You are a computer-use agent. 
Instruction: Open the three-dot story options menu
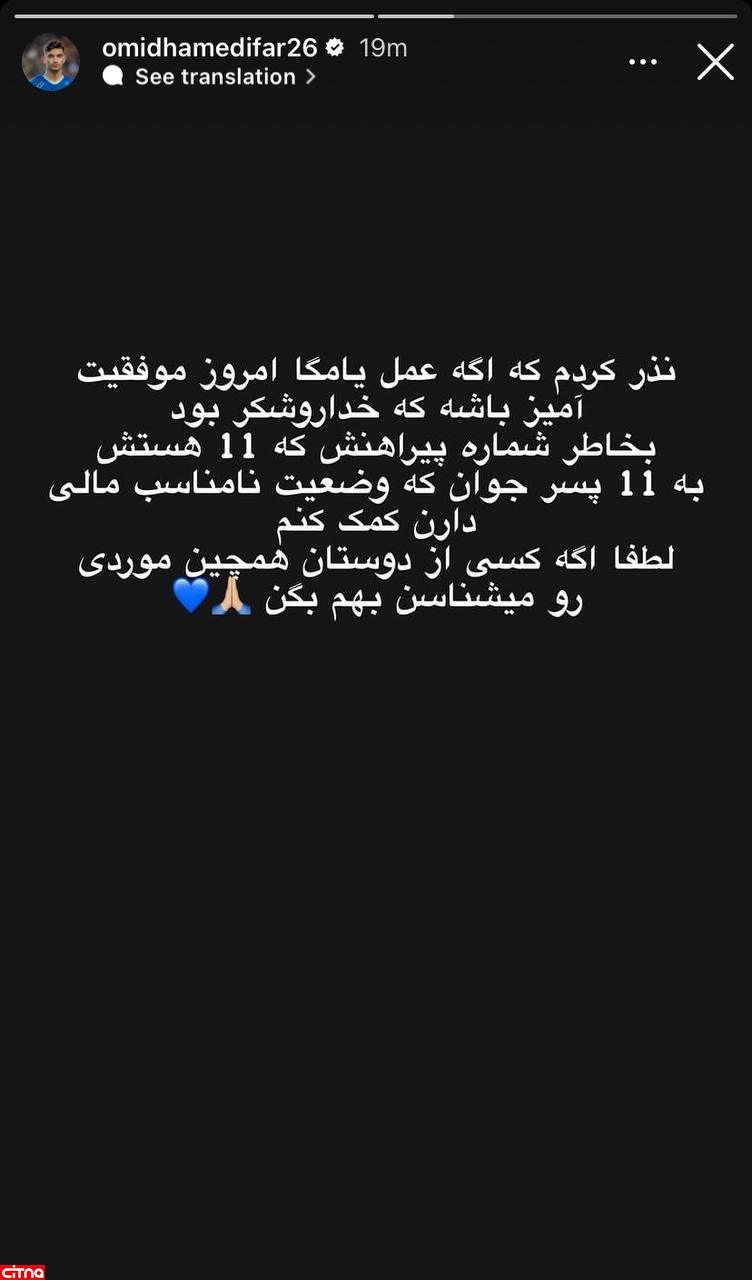click(642, 62)
